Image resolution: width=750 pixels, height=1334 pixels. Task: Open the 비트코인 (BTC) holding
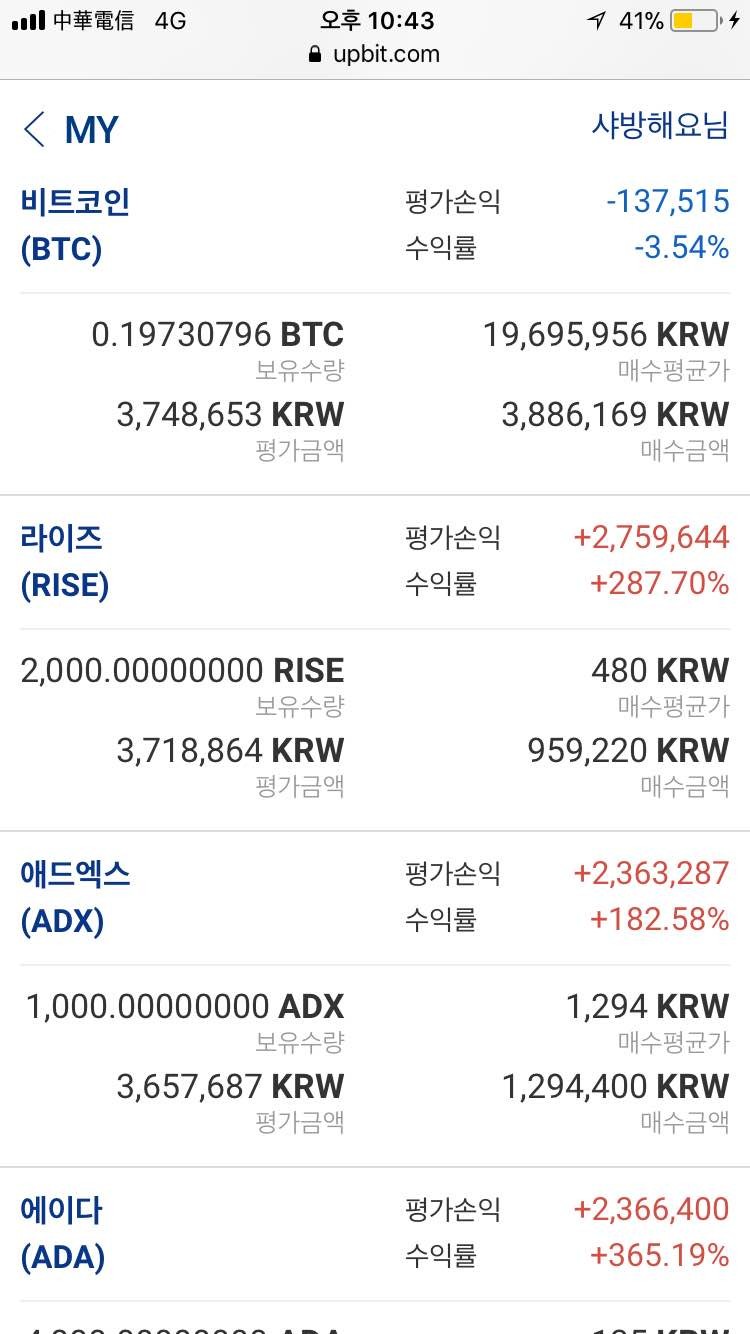(76, 224)
